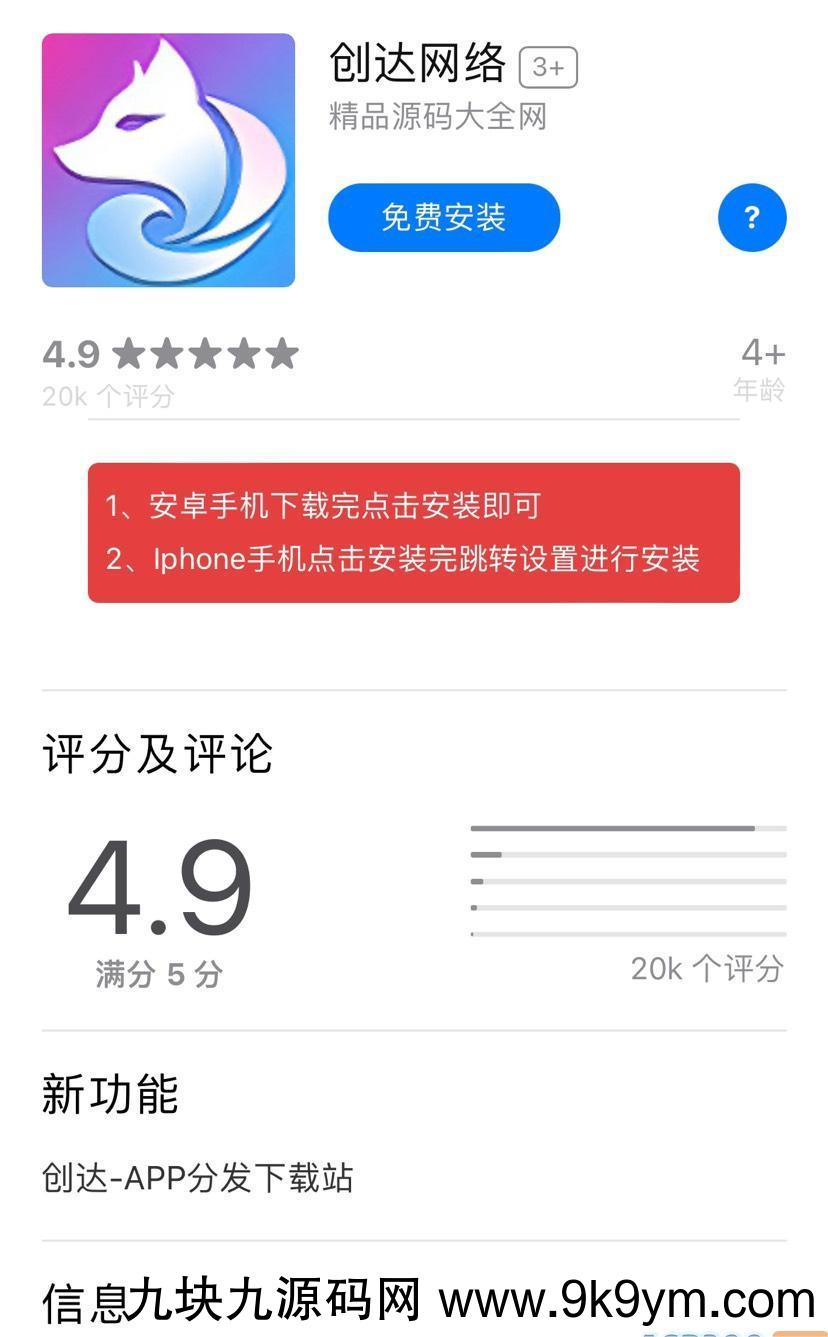Tap the 免费安装 install button
This screenshot has height=1337, width=828.
coord(443,217)
